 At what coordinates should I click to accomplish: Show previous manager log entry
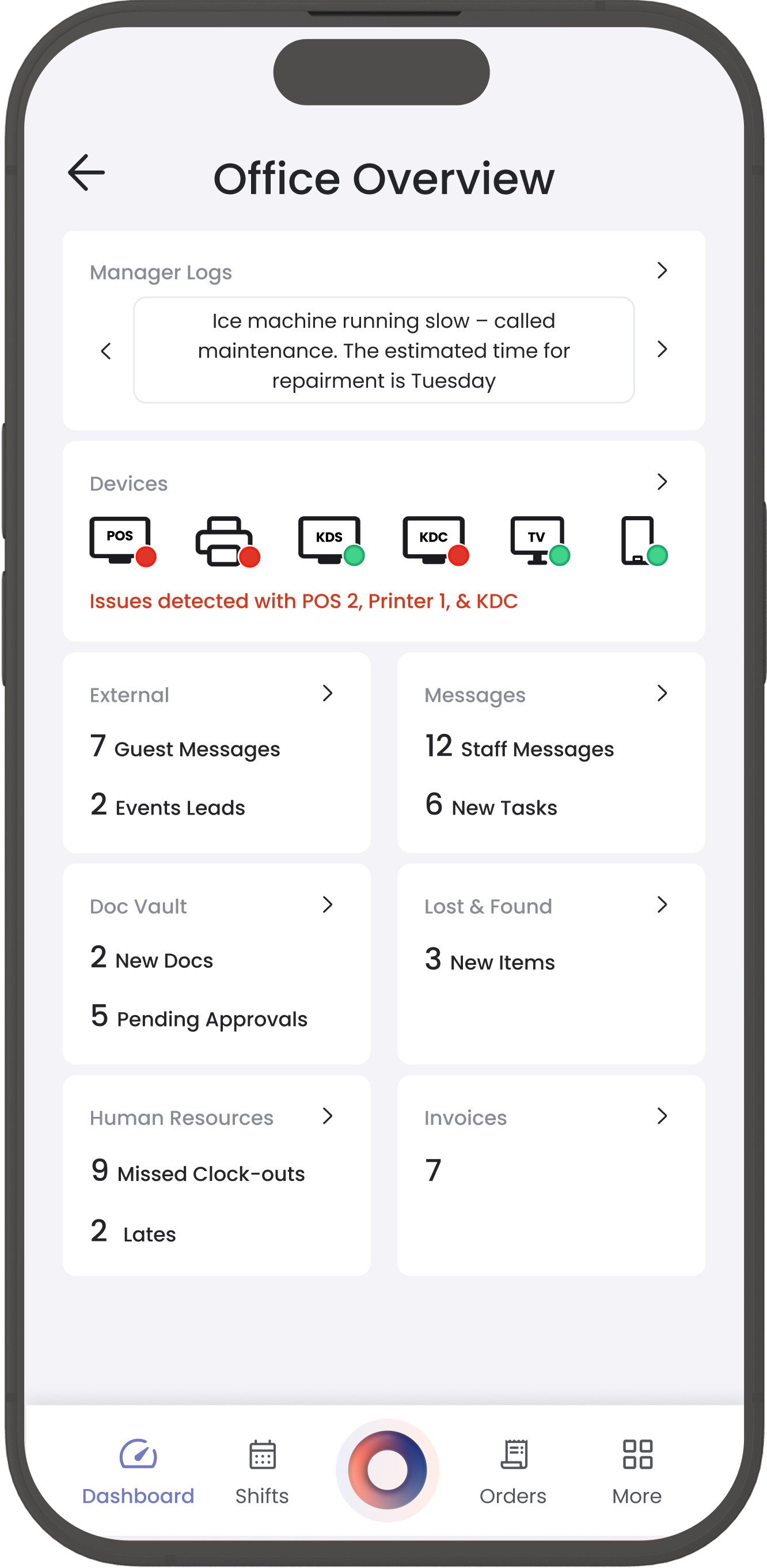[x=106, y=351]
